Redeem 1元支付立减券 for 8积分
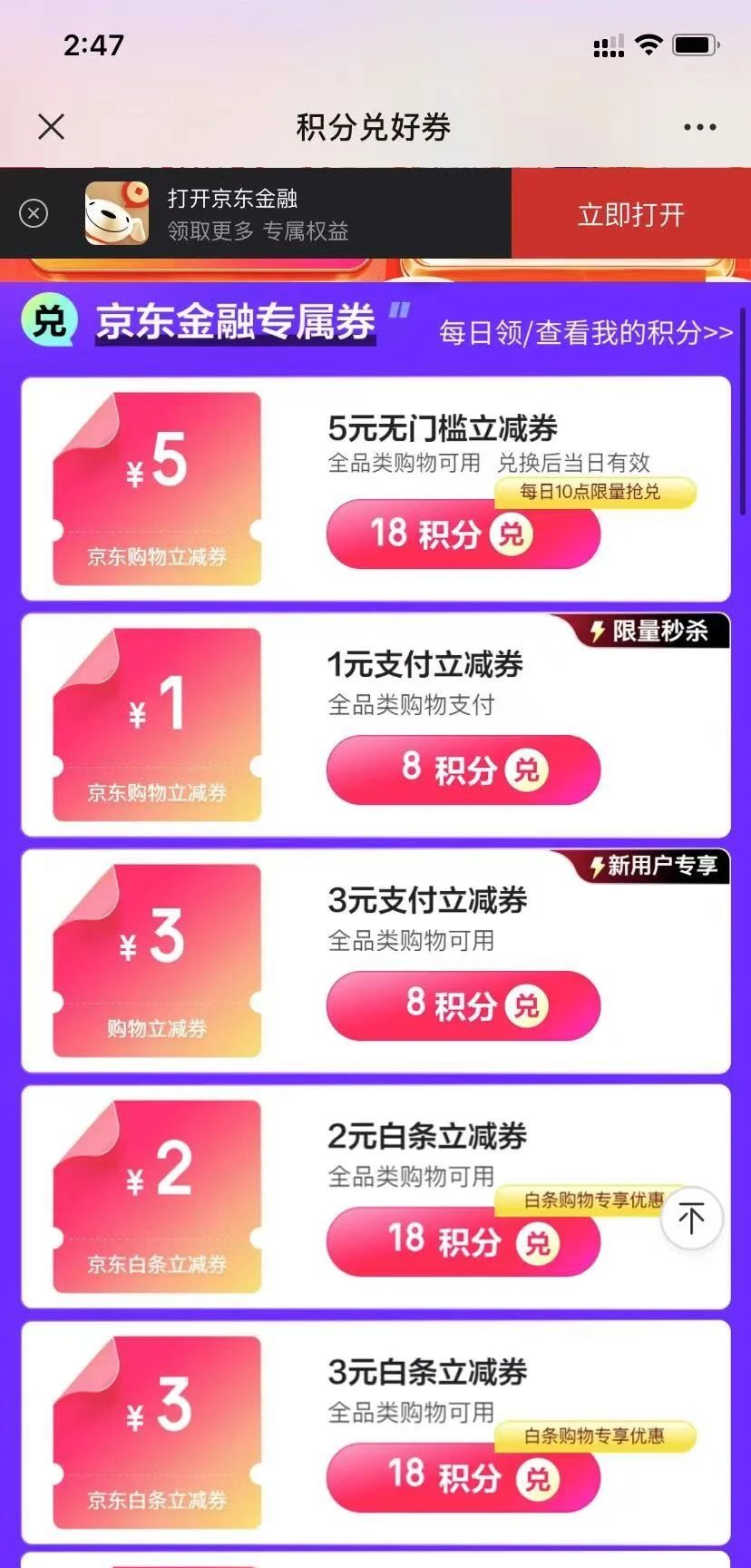751x1568 pixels. (x=463, y=769)
